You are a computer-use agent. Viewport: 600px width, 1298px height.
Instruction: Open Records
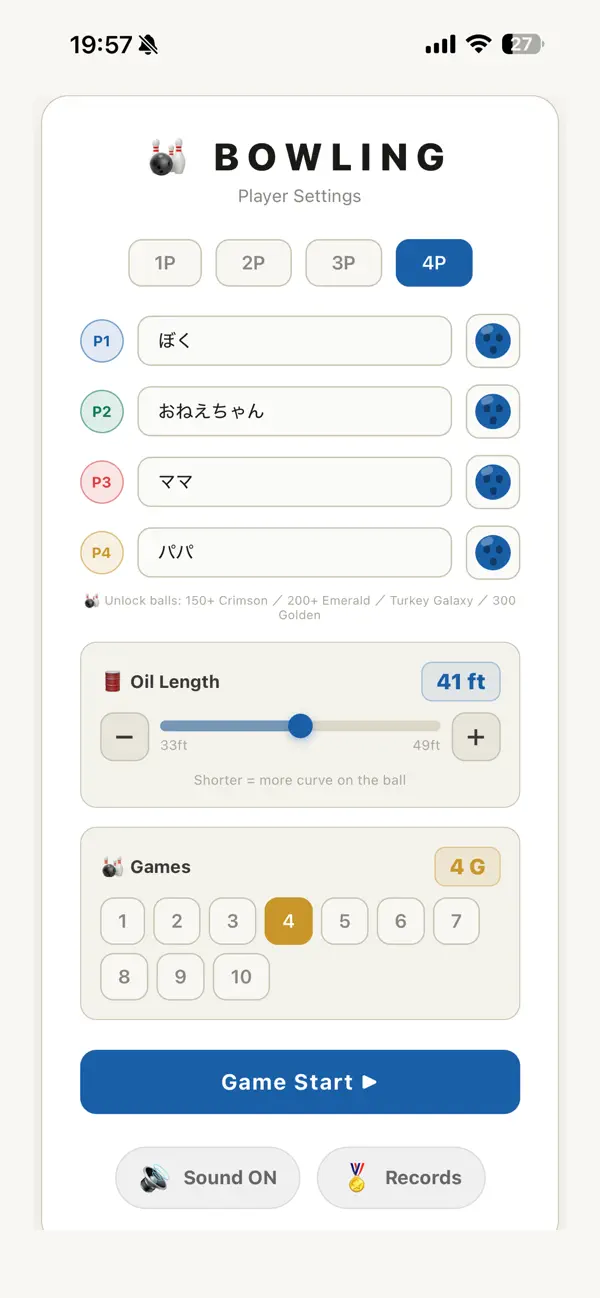pos(401,1178)
